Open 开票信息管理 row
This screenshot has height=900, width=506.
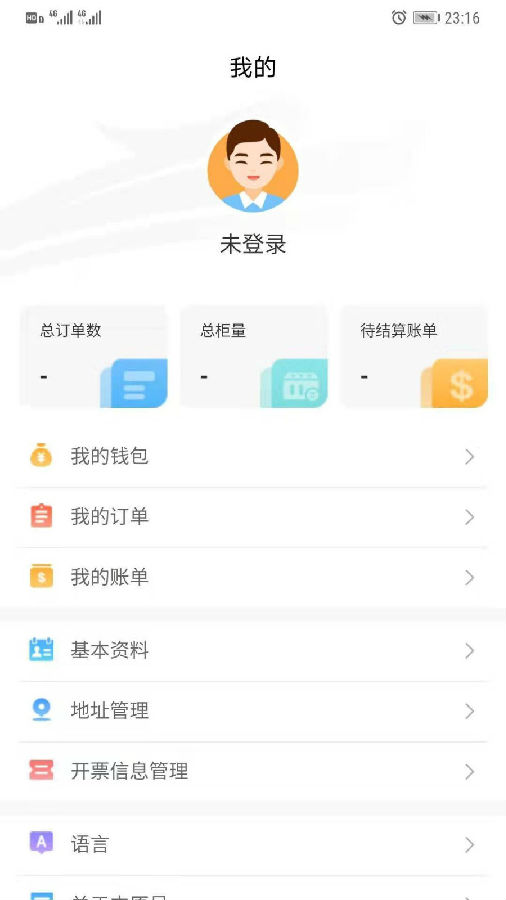[x=253, y=771]
